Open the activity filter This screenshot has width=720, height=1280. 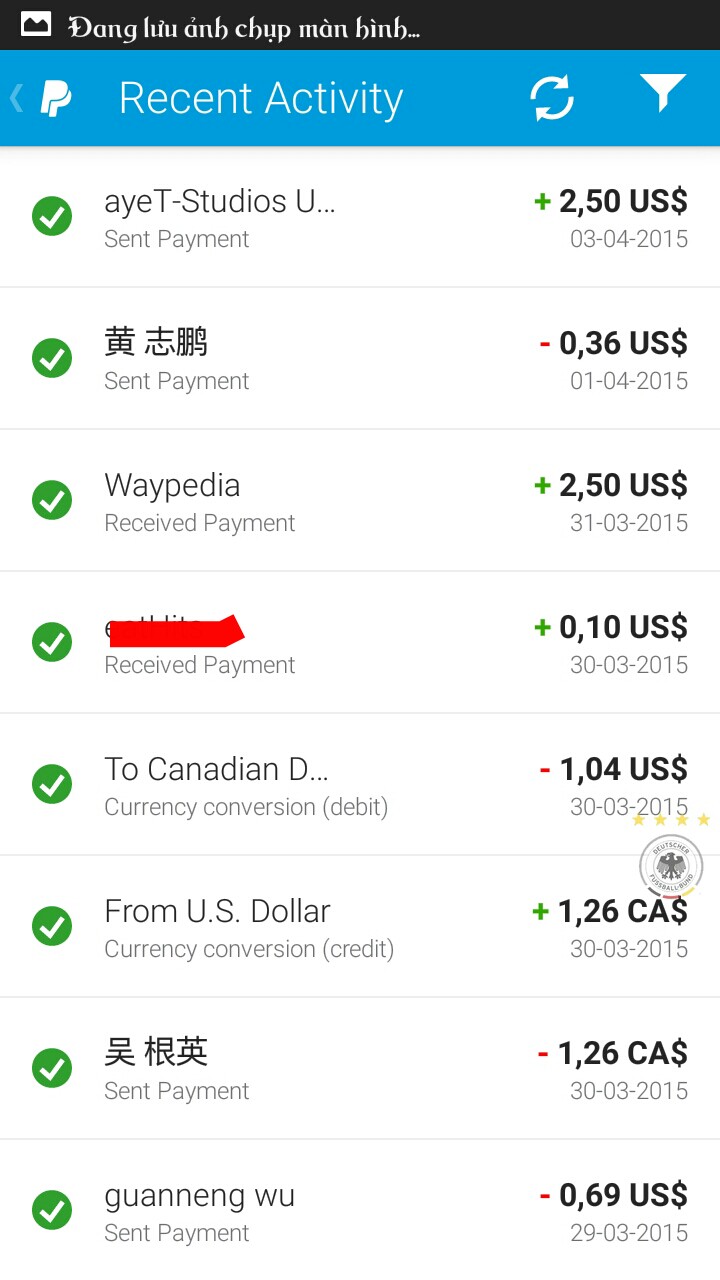coord(662,95)
